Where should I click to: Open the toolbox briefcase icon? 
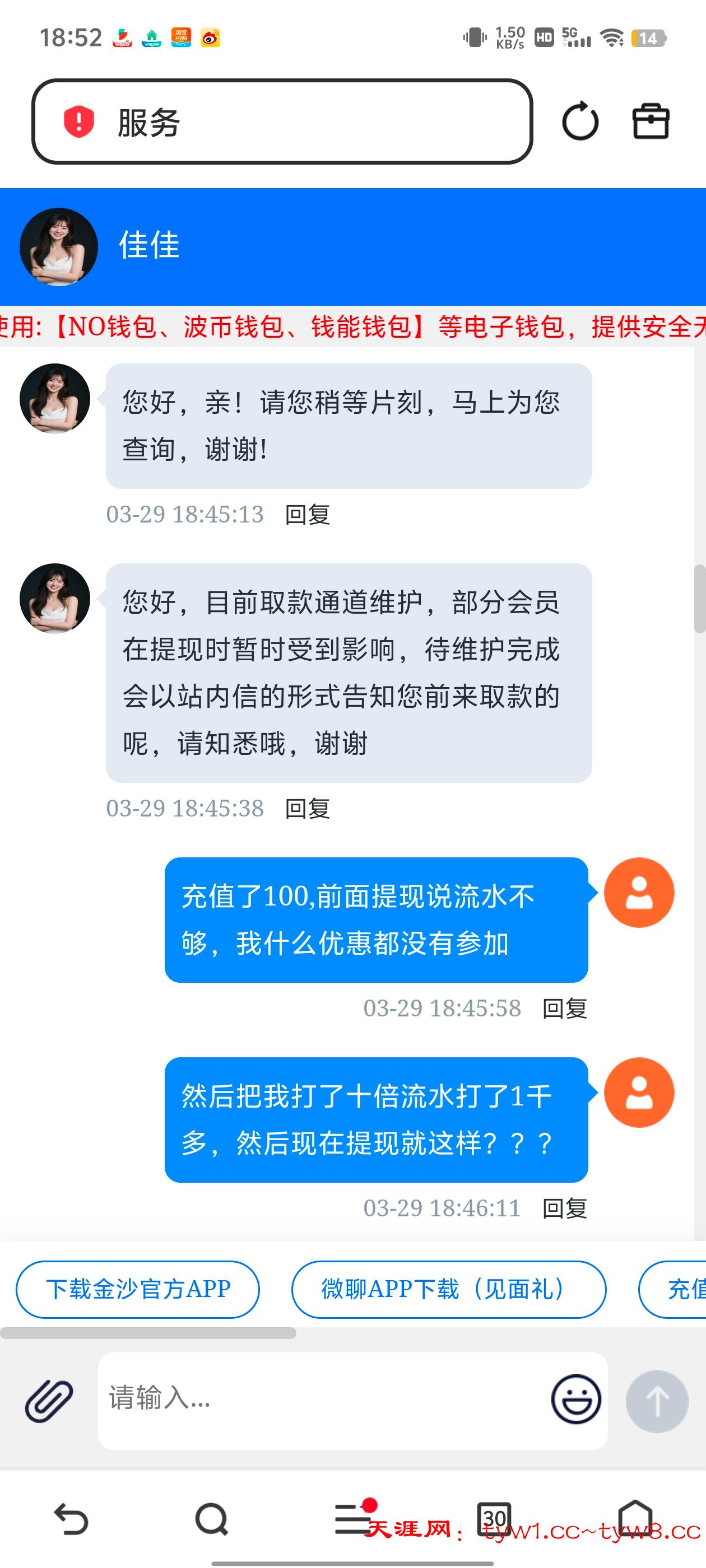[651, 121]
